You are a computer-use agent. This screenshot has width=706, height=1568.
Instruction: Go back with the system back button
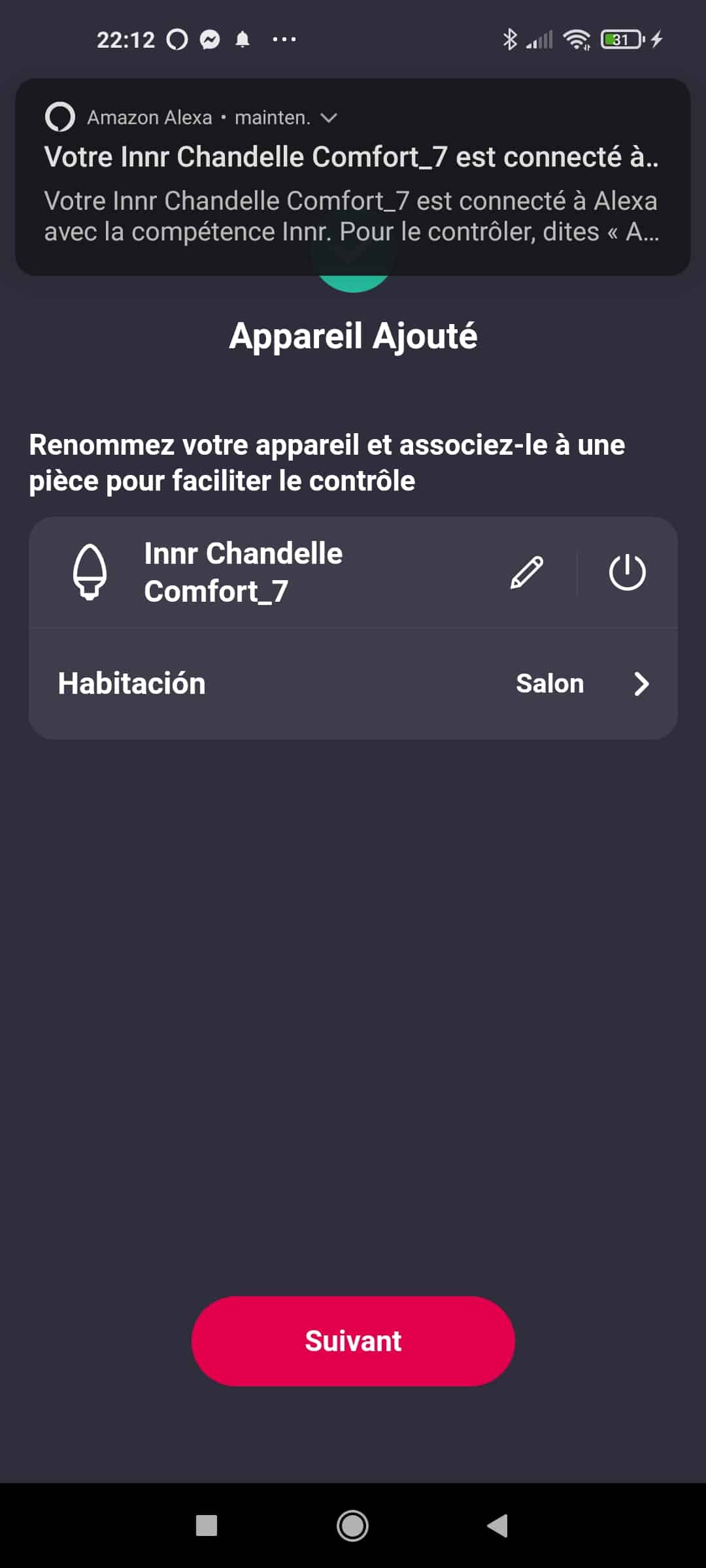click(x=498, y=1526)
